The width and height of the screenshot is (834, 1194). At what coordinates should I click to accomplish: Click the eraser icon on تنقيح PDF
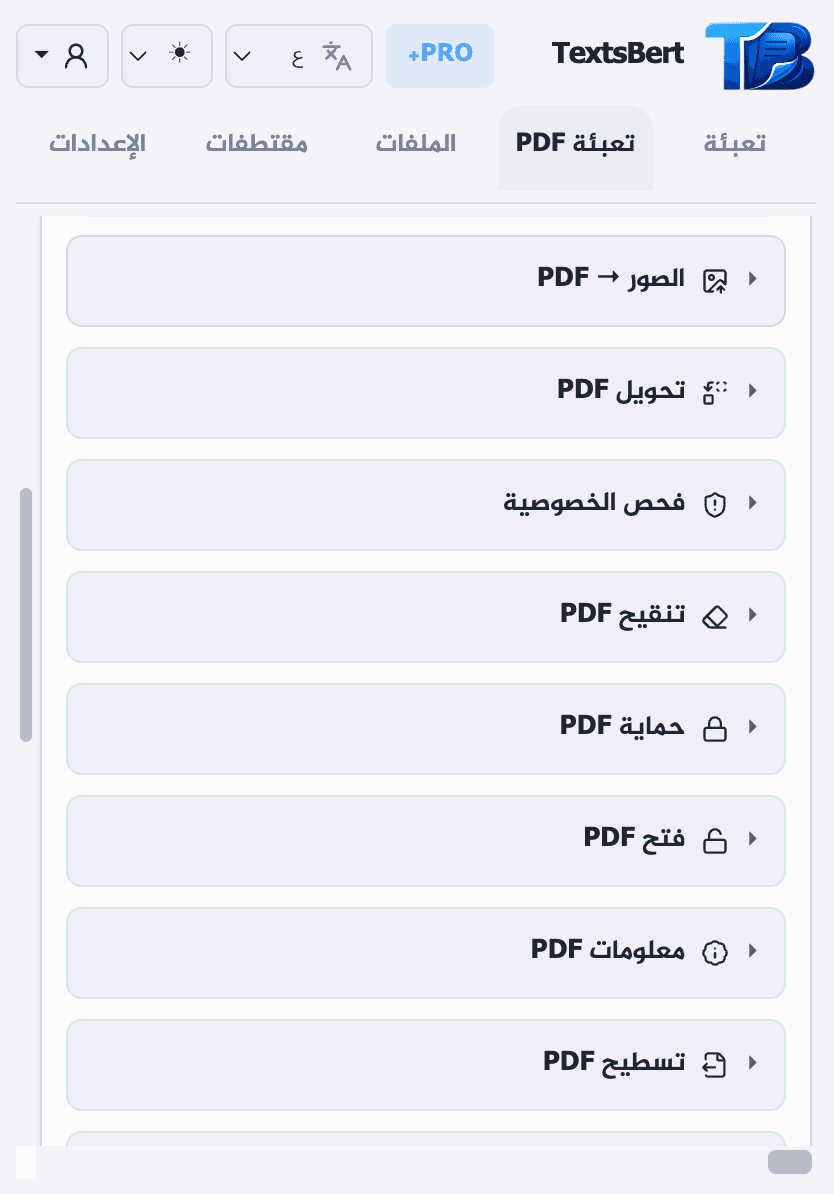click(713, 615)
